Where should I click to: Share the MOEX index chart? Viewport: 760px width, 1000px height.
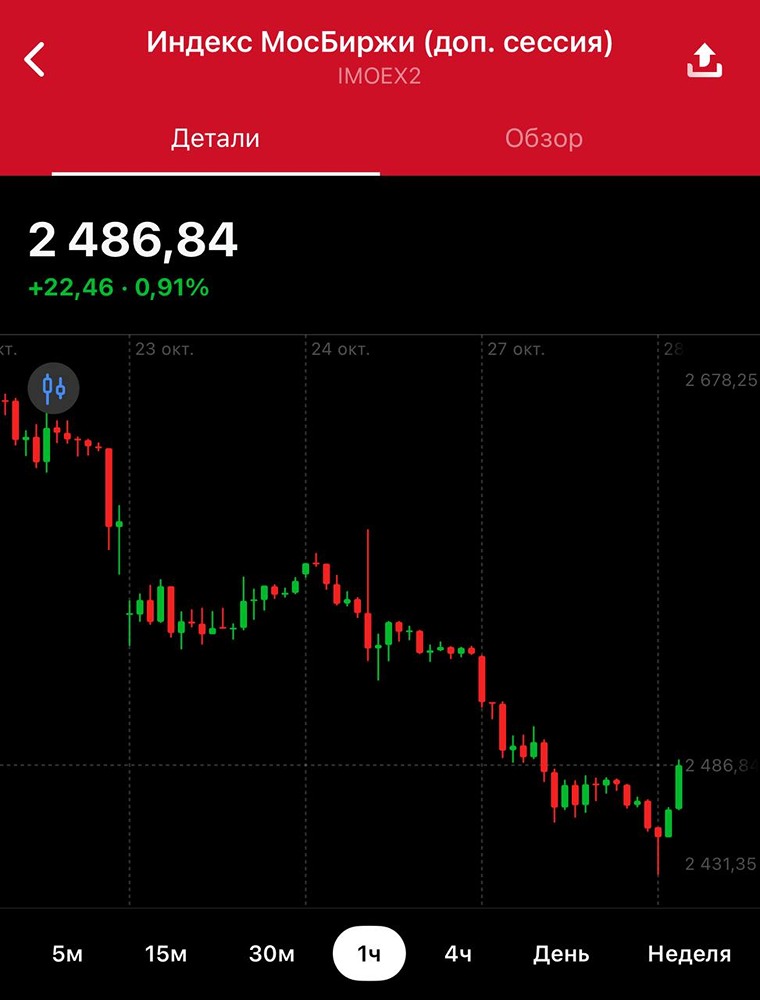click(x=704, y=60)
